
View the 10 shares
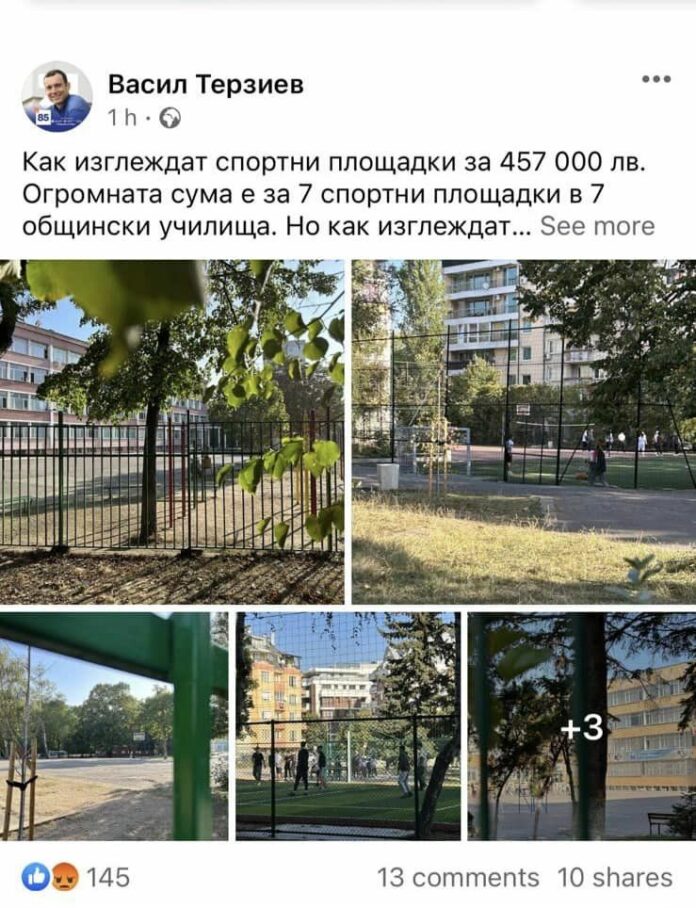614,877
